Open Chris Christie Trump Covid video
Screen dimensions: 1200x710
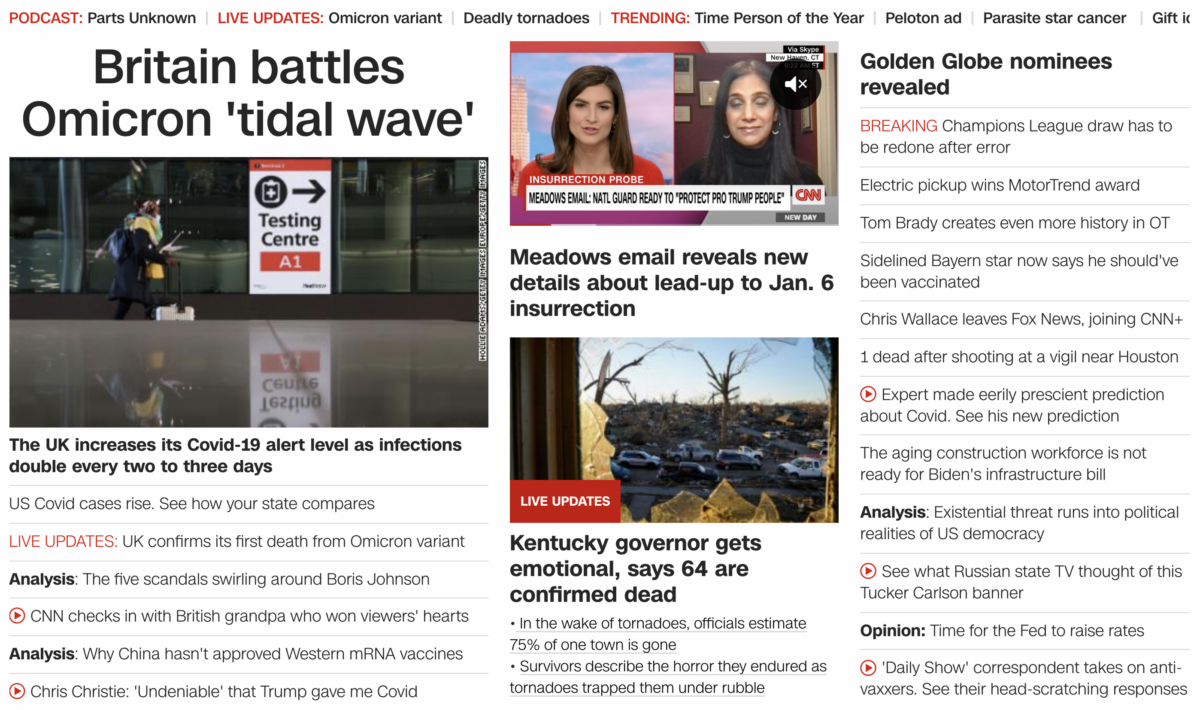click(223, 691)
